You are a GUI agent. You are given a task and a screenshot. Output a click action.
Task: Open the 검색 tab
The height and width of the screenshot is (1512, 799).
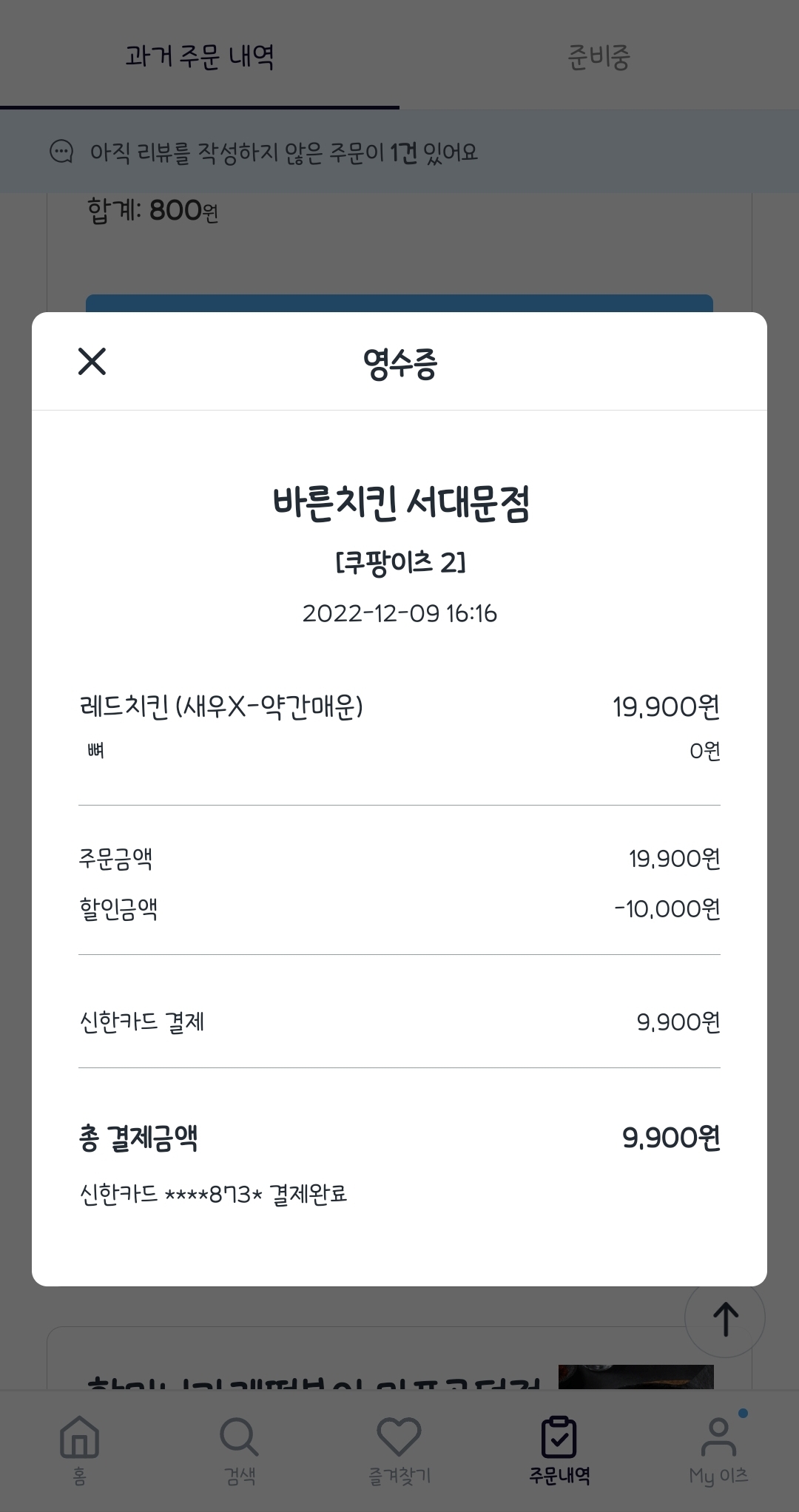click(x=240, y=1448)
